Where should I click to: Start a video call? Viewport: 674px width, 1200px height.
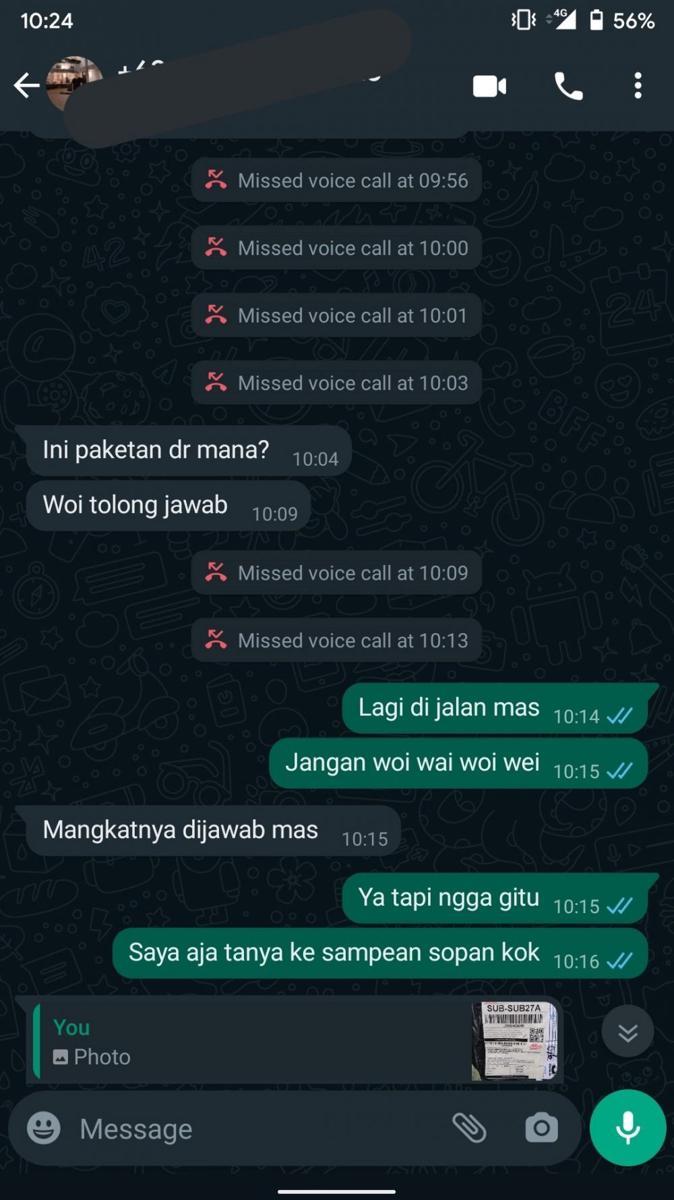pos(489,86)
